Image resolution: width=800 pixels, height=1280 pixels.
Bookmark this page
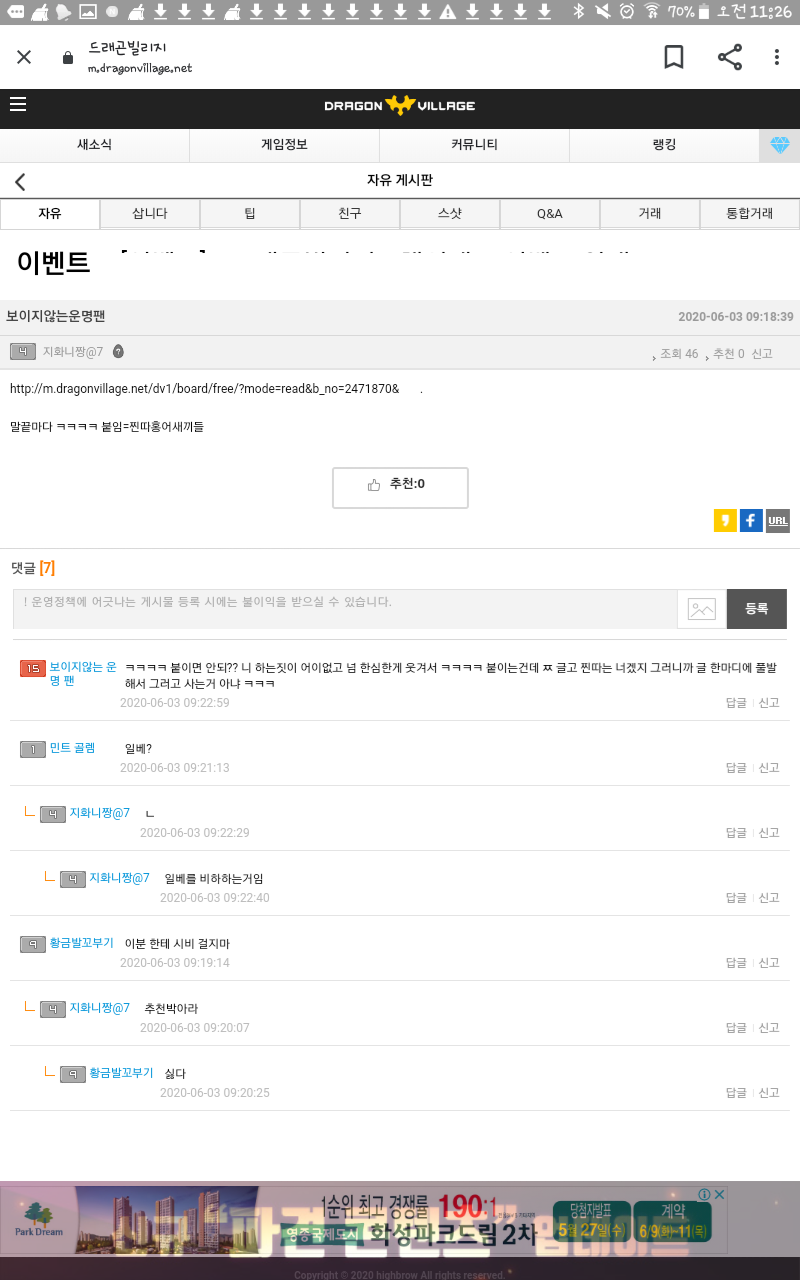click(x=674, y=57)
